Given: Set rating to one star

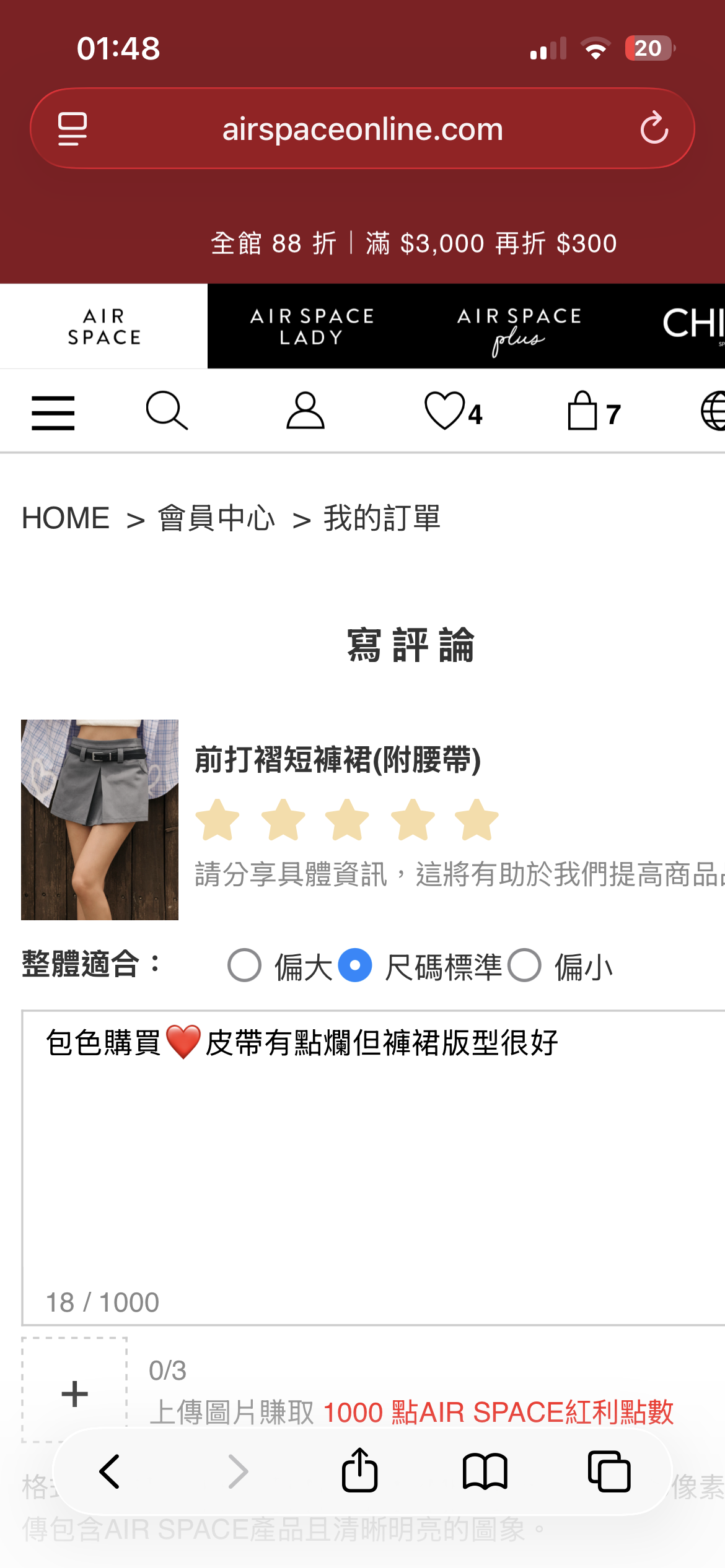Looking at the screenshot, I should 217,821.
